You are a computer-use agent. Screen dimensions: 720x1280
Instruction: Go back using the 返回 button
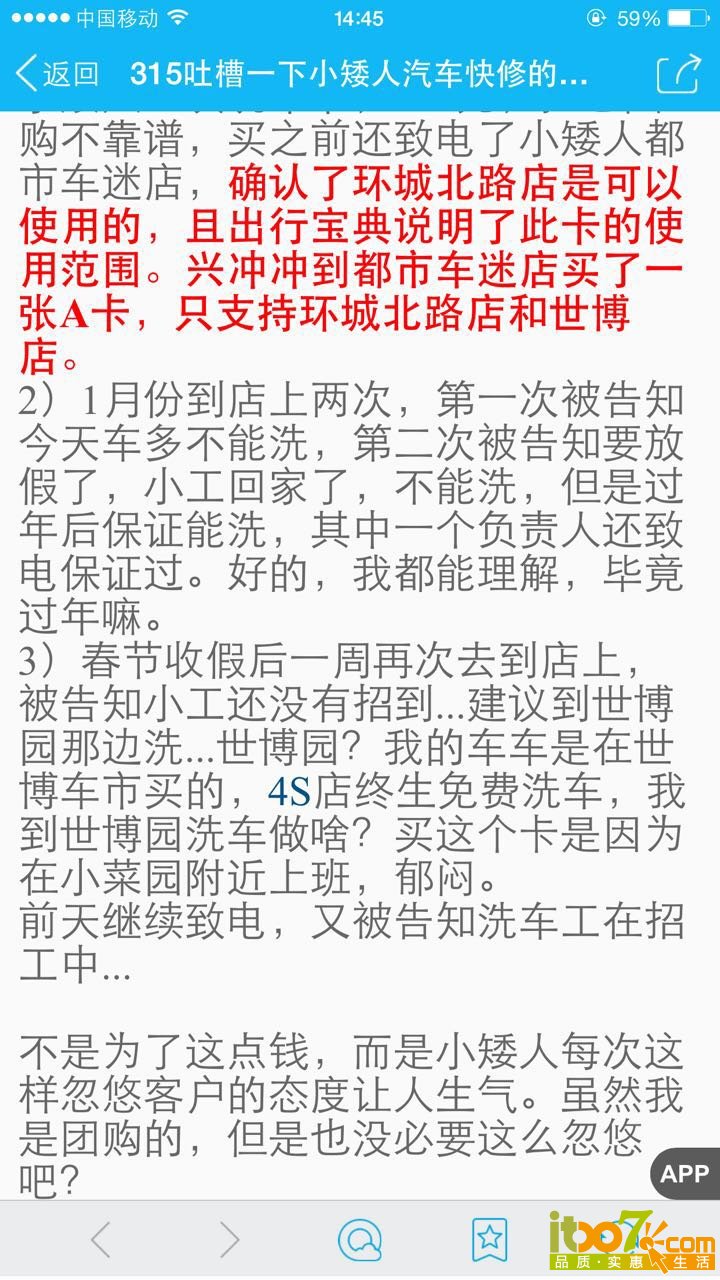click(58, 73)
